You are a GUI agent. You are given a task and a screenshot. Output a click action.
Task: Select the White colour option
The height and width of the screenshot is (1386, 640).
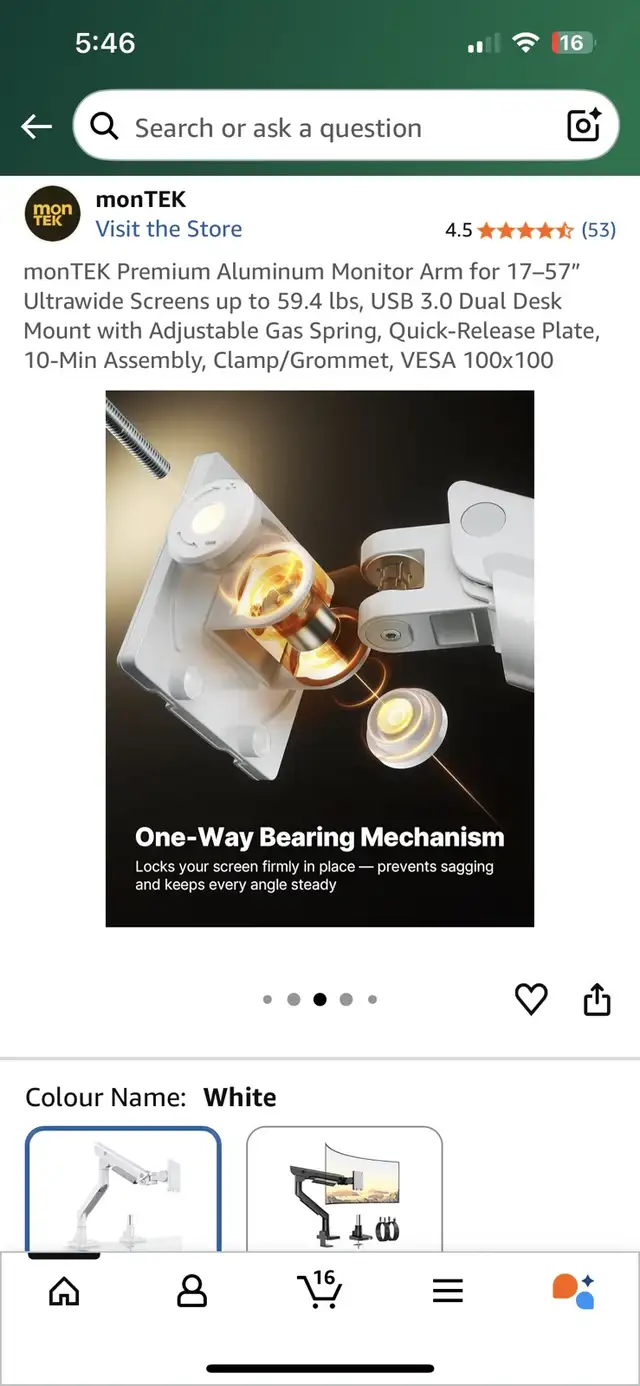tap(123, 1190)
